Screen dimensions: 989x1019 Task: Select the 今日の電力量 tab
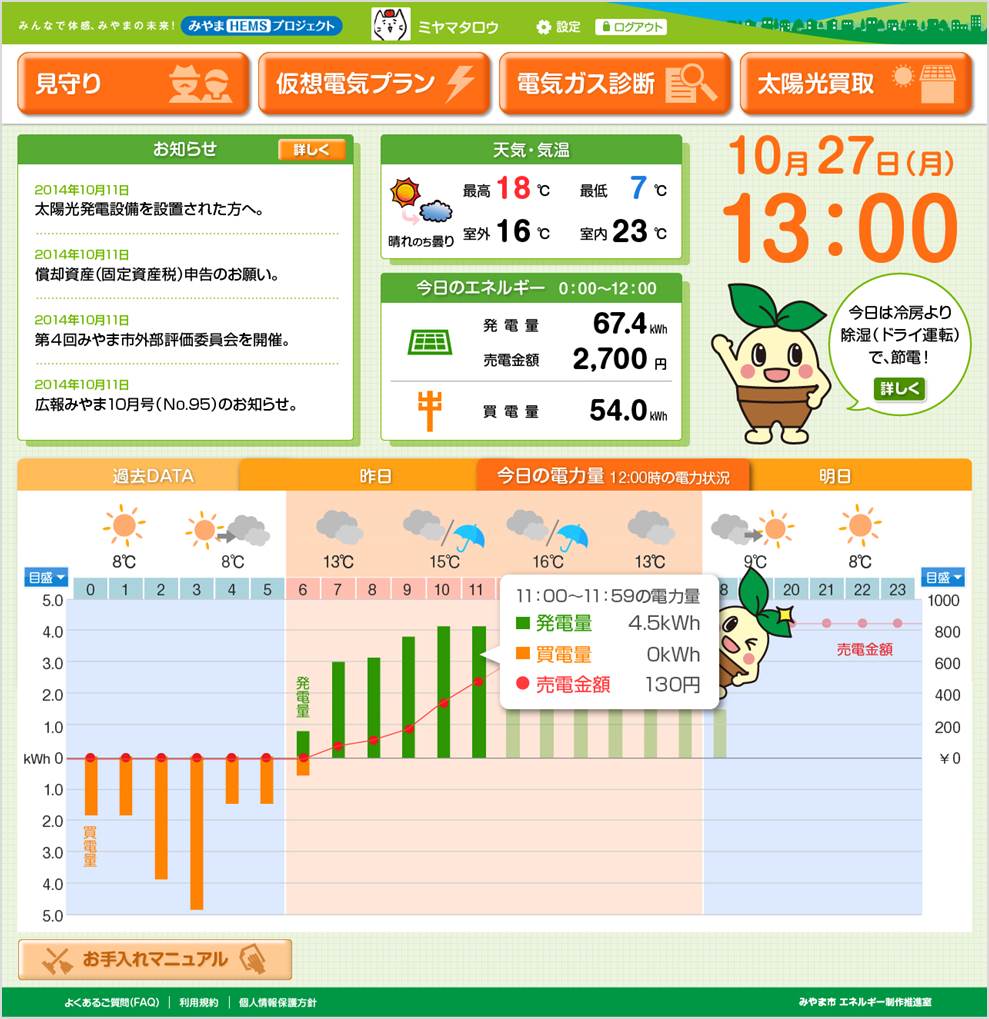click(613, 476)
